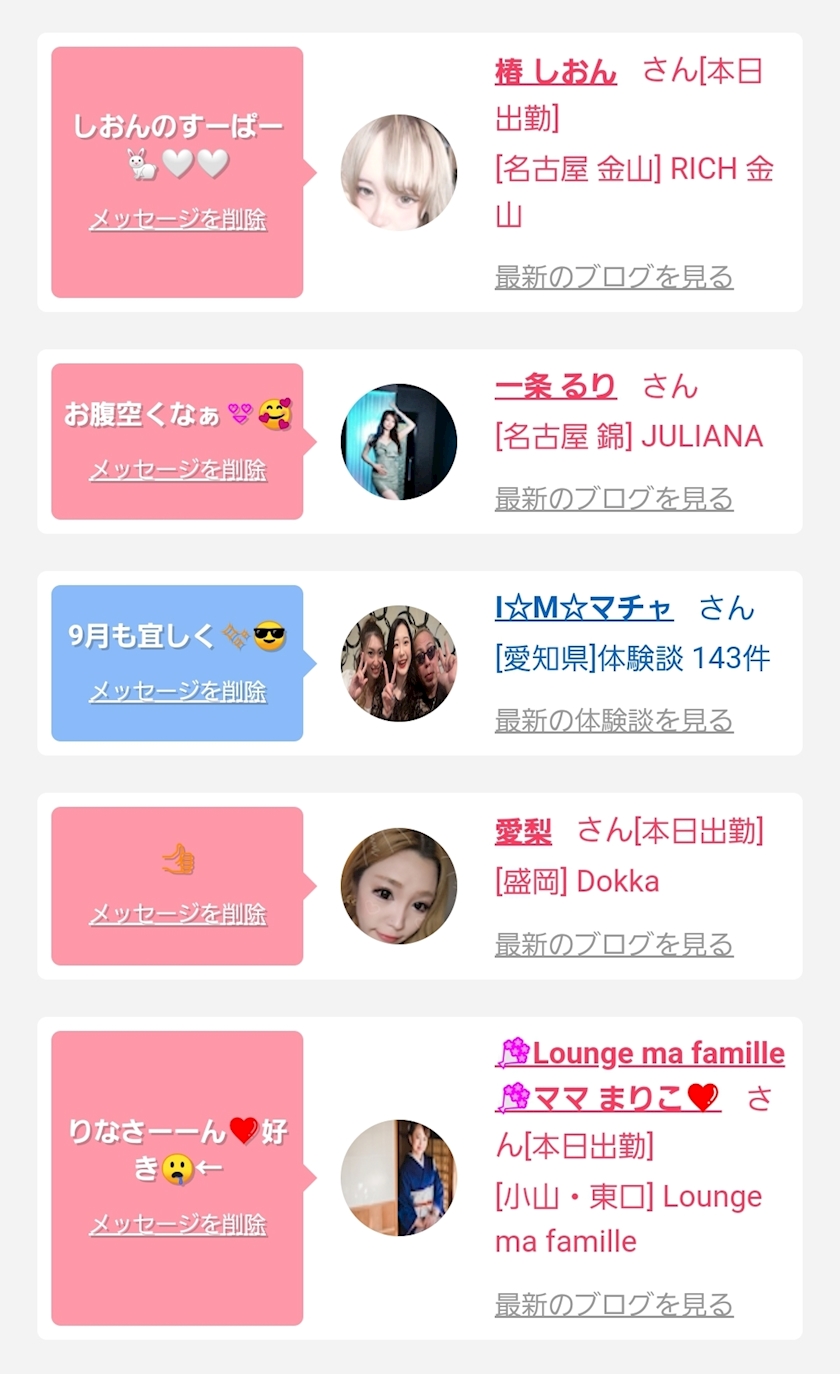This screenshot has height=1374, width=840.
Task: View I☆M☆マチャ's latest 体験談
Action: coord(614,720)
